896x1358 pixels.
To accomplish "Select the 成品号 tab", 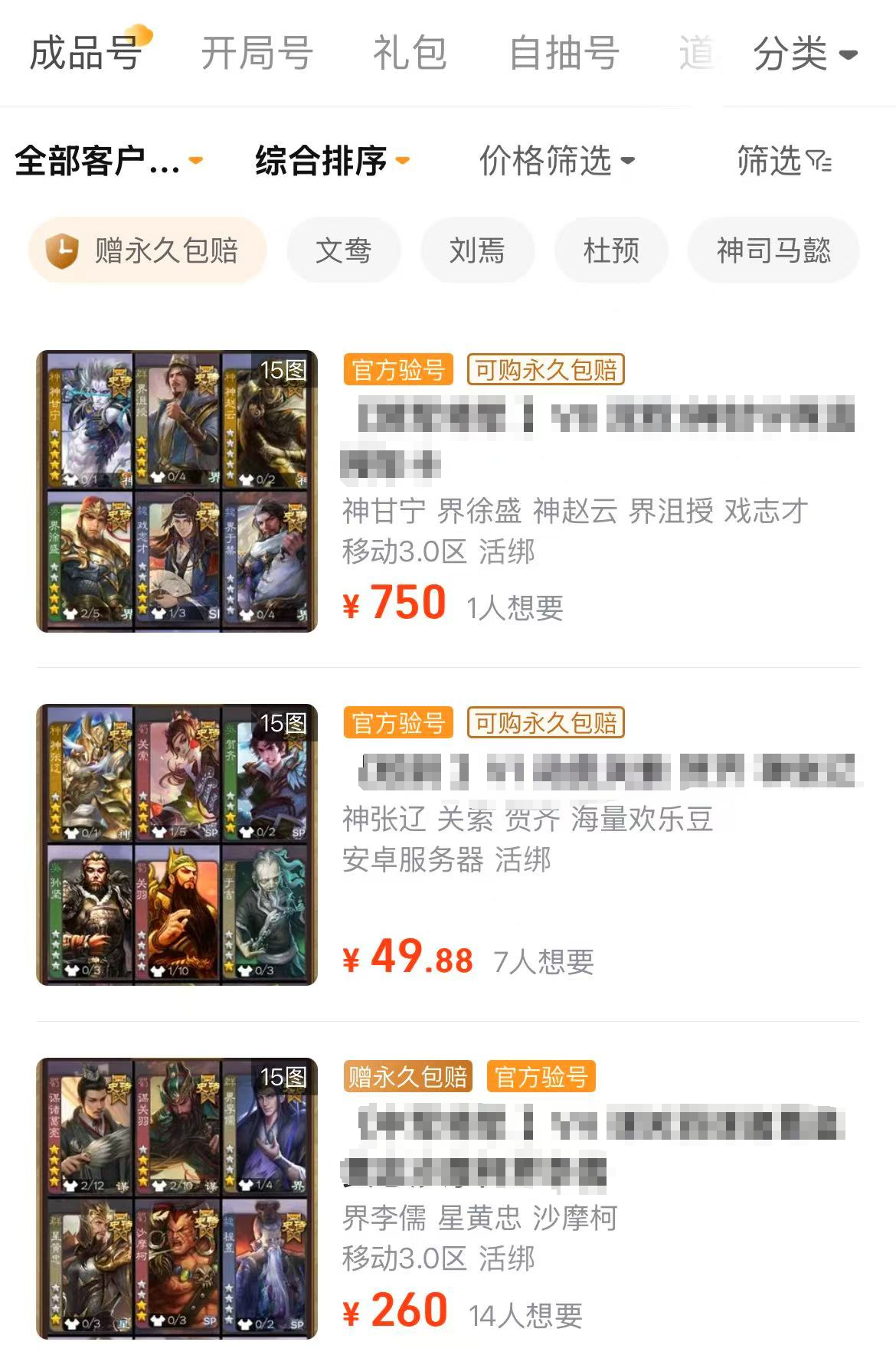I will coord(86,53).
